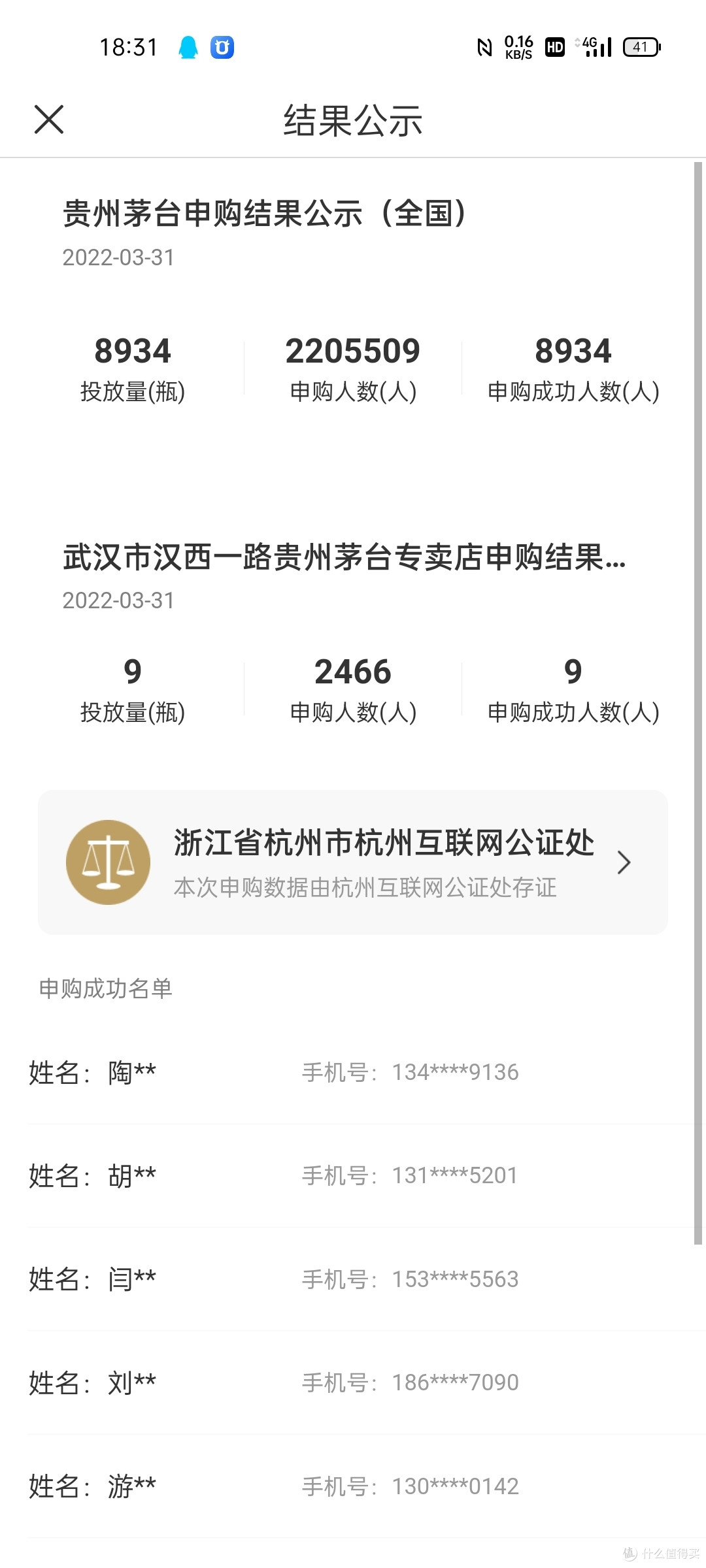
Task: Tap the QQ penguin icon in status bar
Action: pyautogui.click(x=189, y=46)
